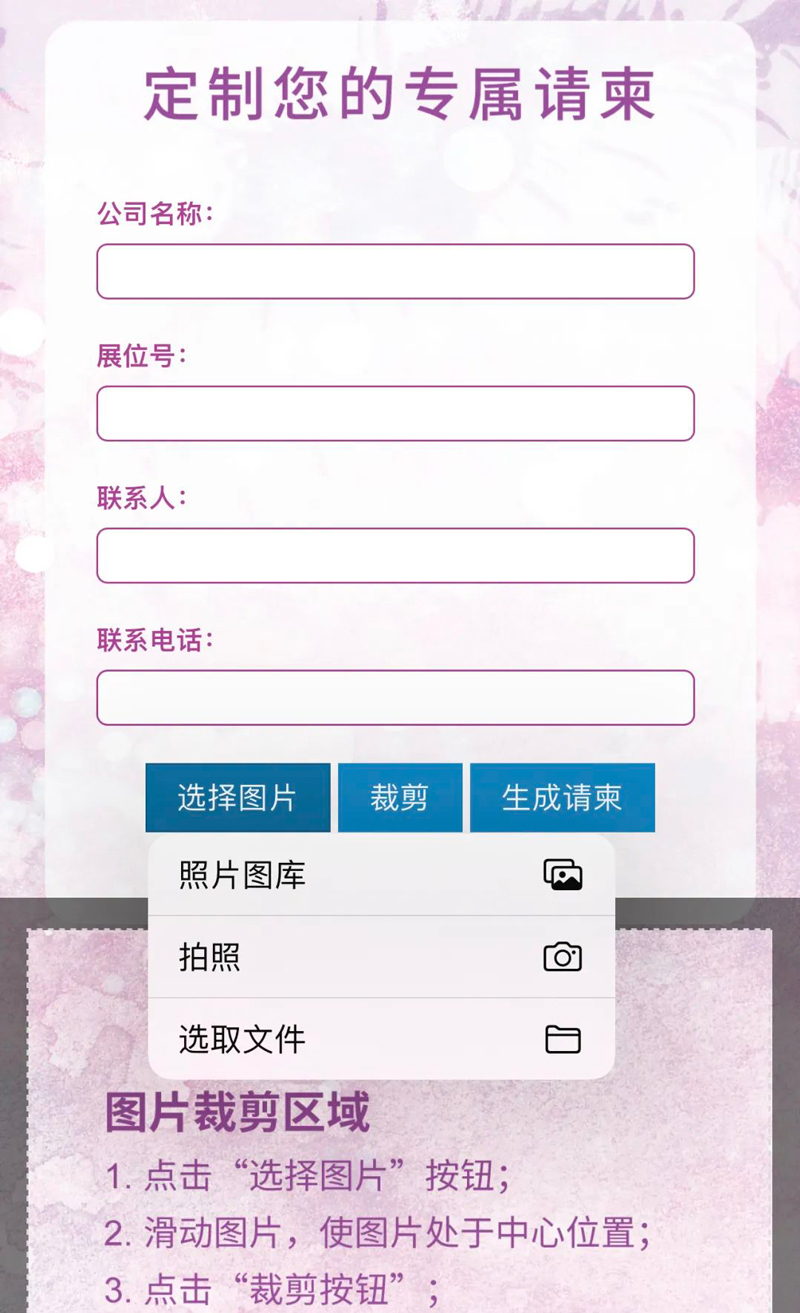Choose 照片图库 from the popup menu
This screenshot has width=800, height=1313.
point(380,875)
